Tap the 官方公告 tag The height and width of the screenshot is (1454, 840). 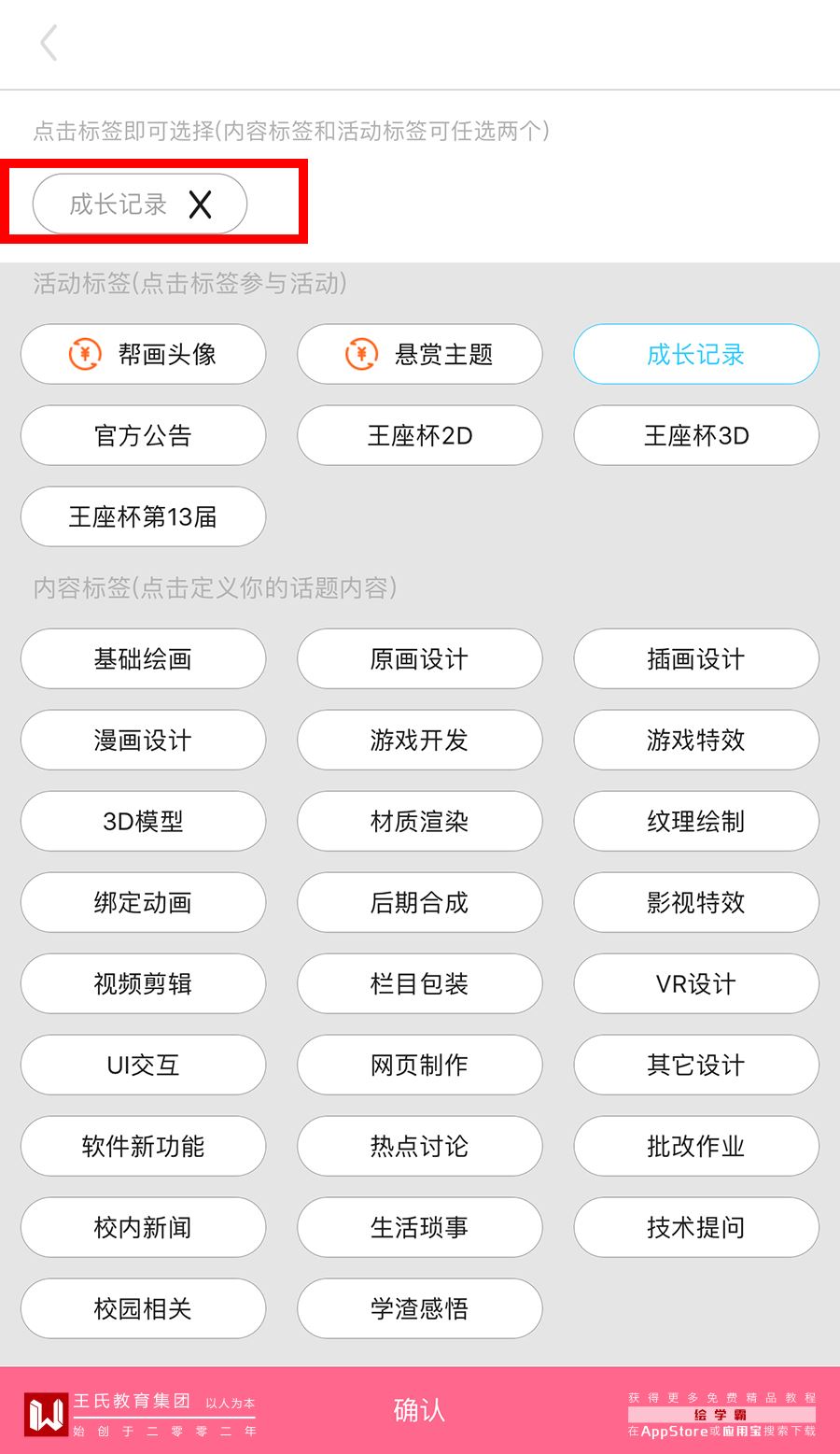coord(143,436)
